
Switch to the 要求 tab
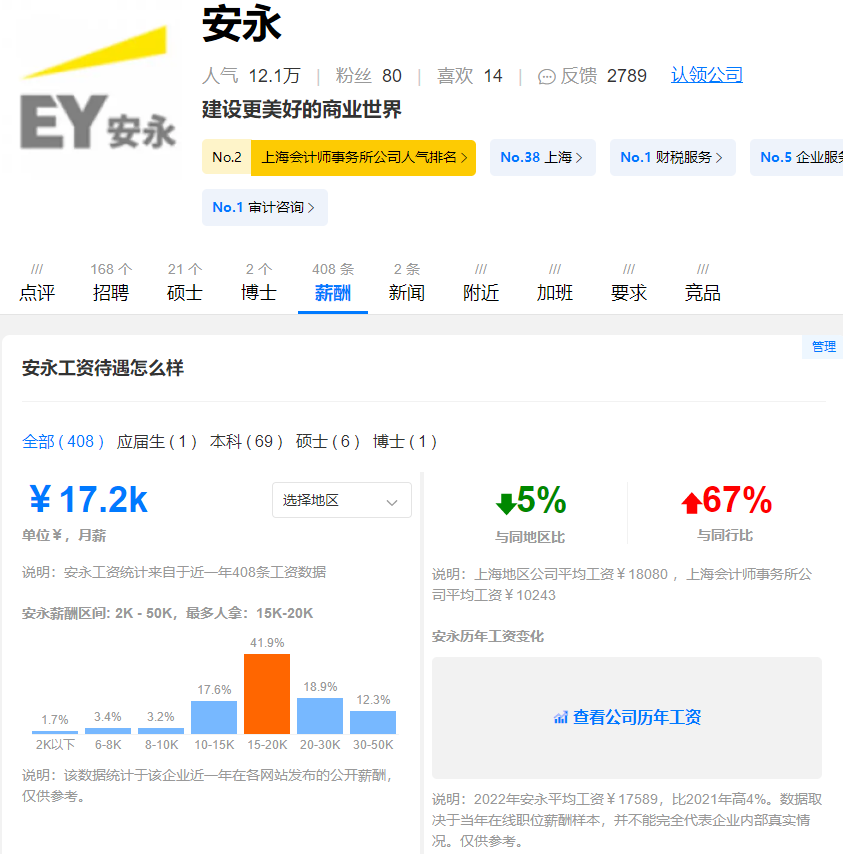(629, 292)
